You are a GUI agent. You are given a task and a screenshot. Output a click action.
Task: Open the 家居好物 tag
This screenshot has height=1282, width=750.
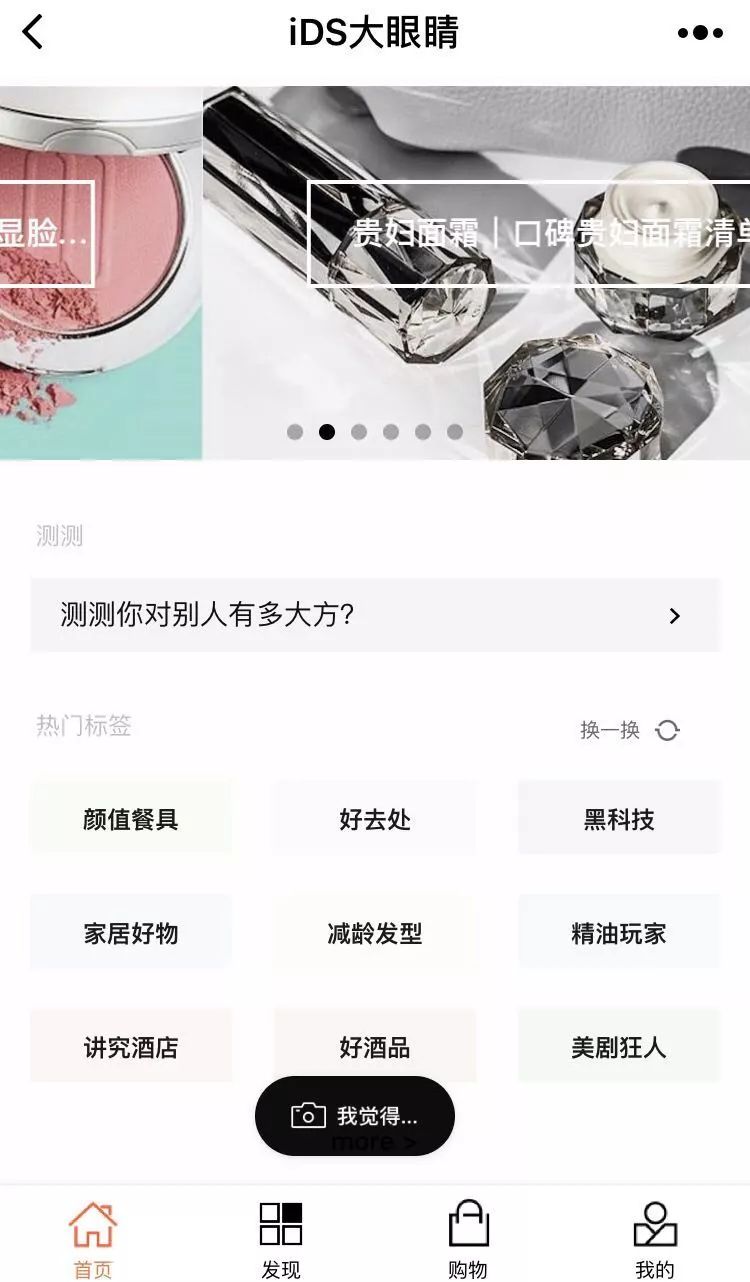[x=131, y=933]
